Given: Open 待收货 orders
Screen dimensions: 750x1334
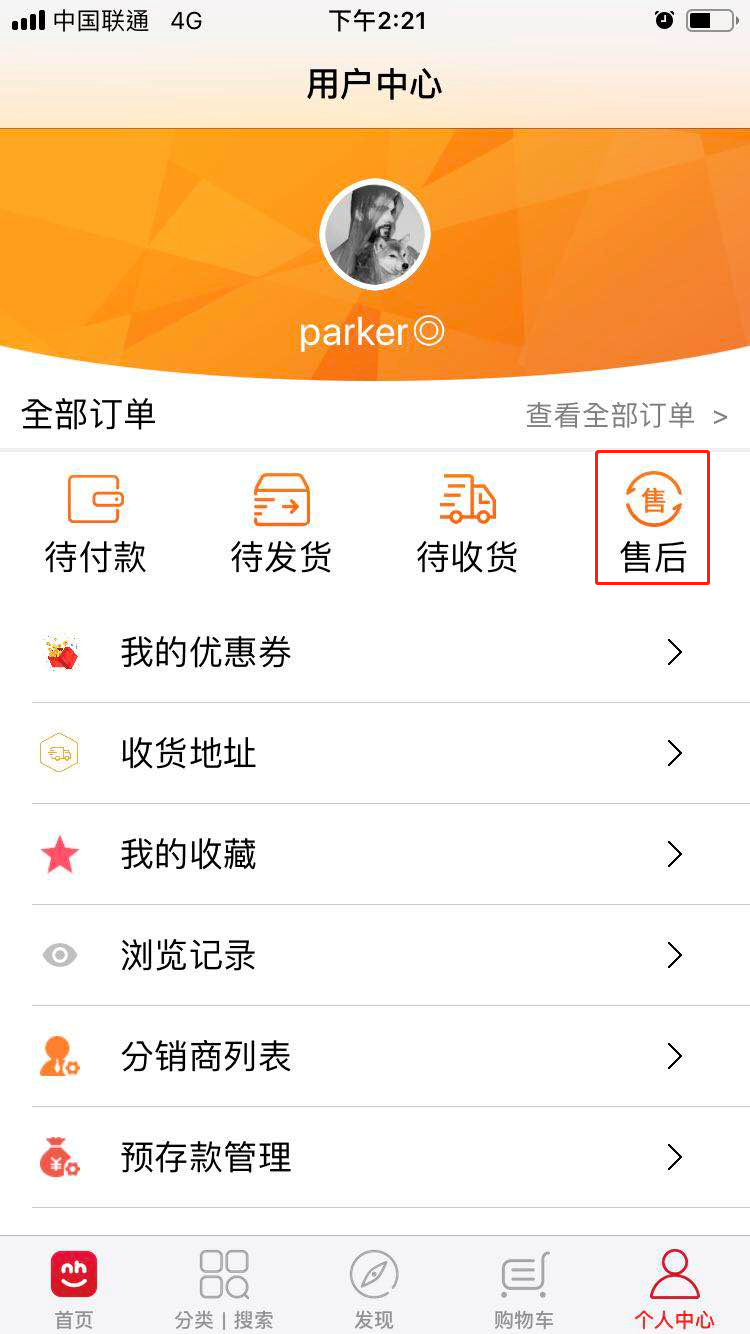Looking at the screenshot, I should (x=467, y=523).
